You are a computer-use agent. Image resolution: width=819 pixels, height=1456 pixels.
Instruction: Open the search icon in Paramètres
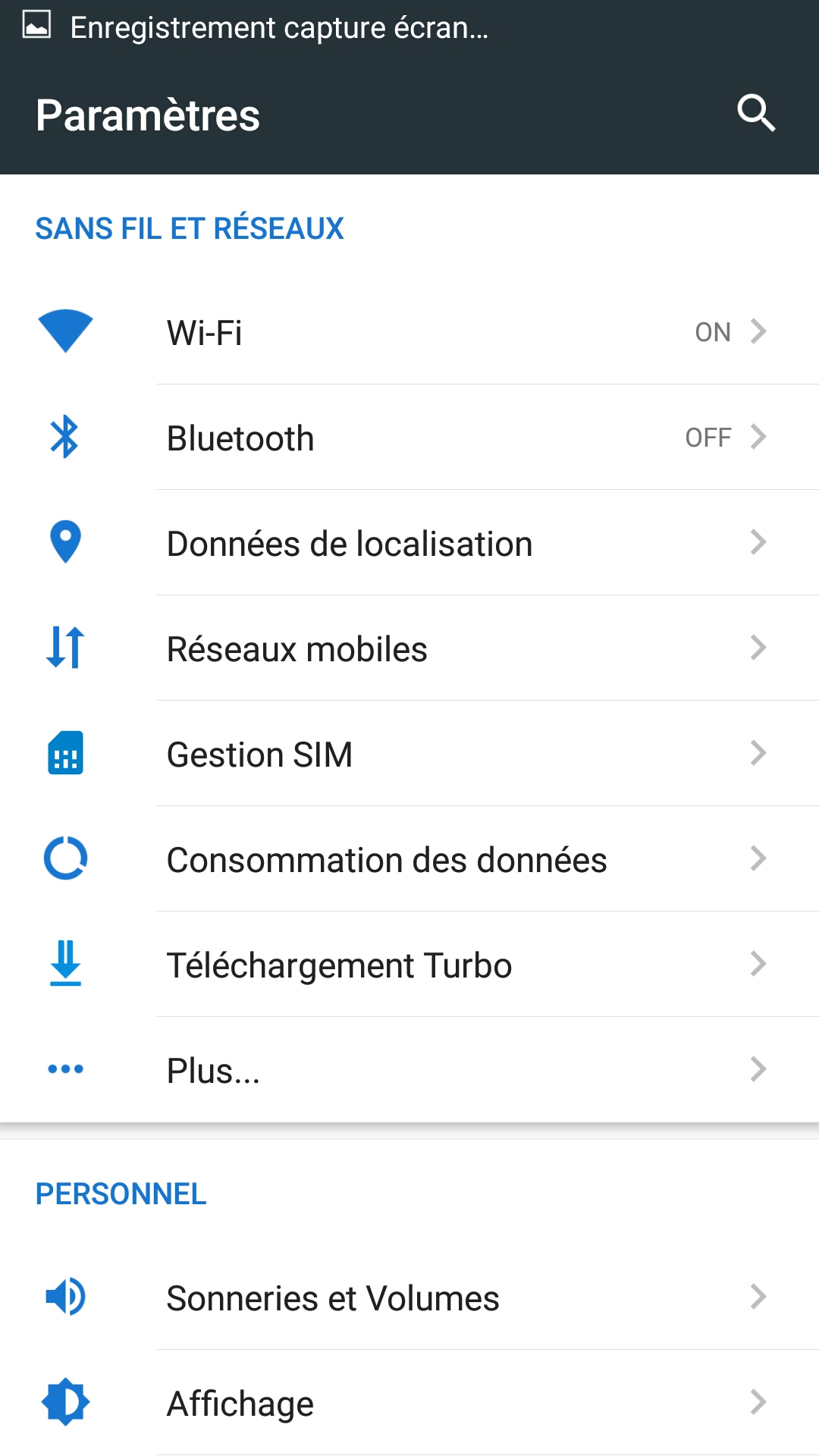(756, 114)
